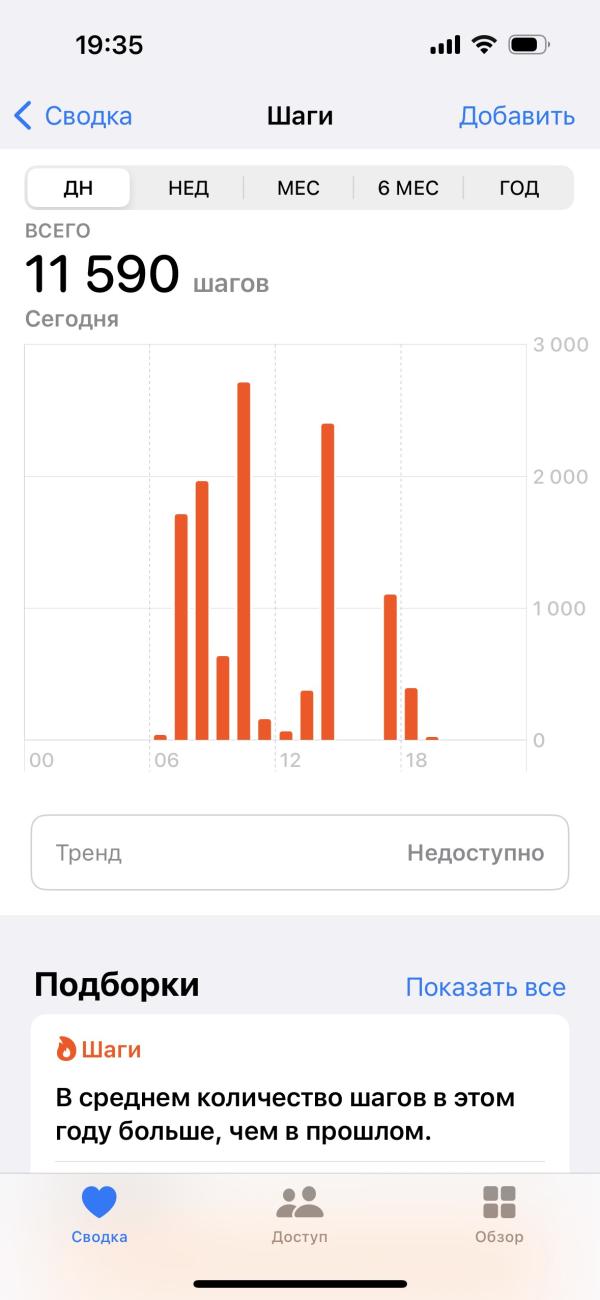Select the ДН day view

point(78,188)
